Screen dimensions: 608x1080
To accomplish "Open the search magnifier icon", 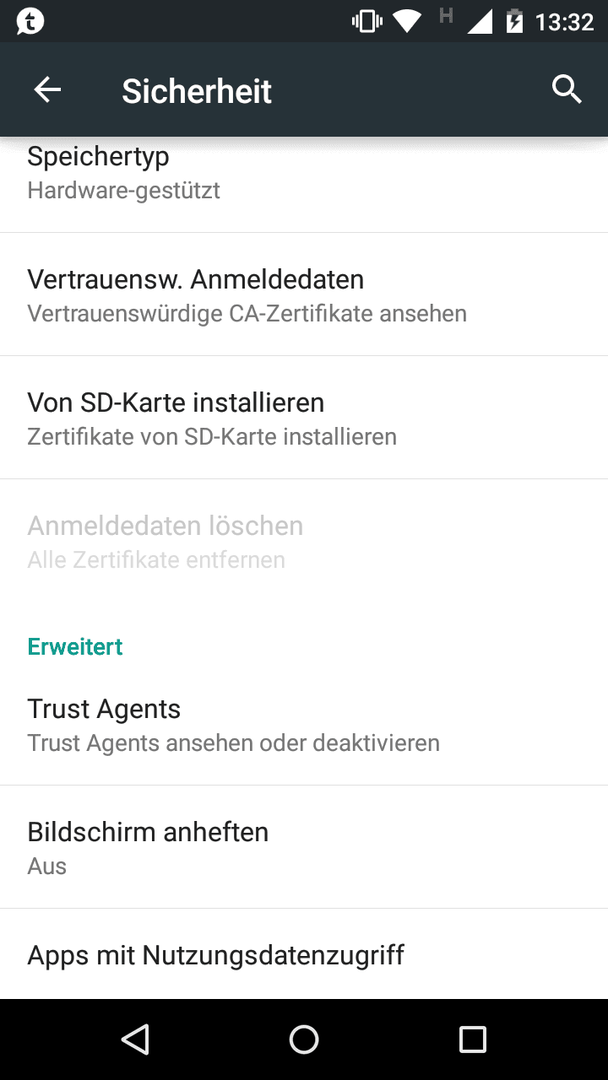I will (567, 90).
